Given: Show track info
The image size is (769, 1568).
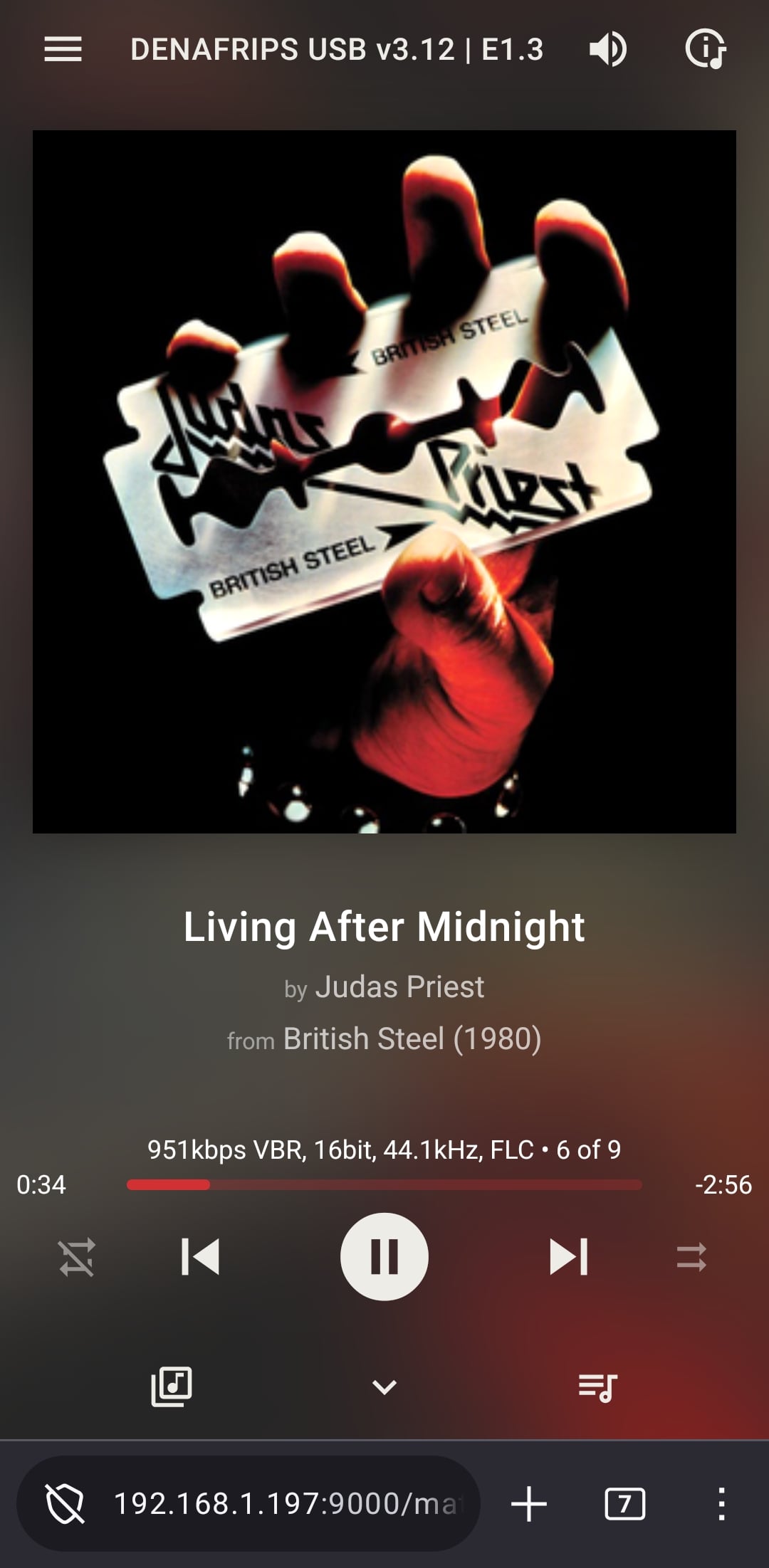Looking at the screenshot, I should click(705, 49).
